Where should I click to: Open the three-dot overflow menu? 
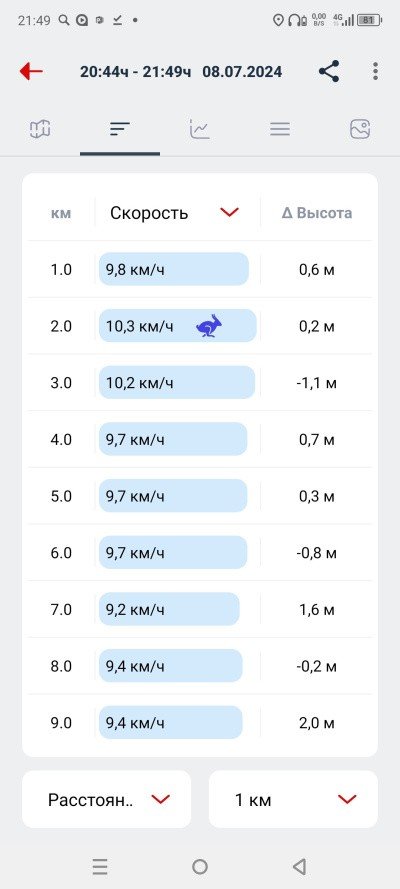[375, 71]
